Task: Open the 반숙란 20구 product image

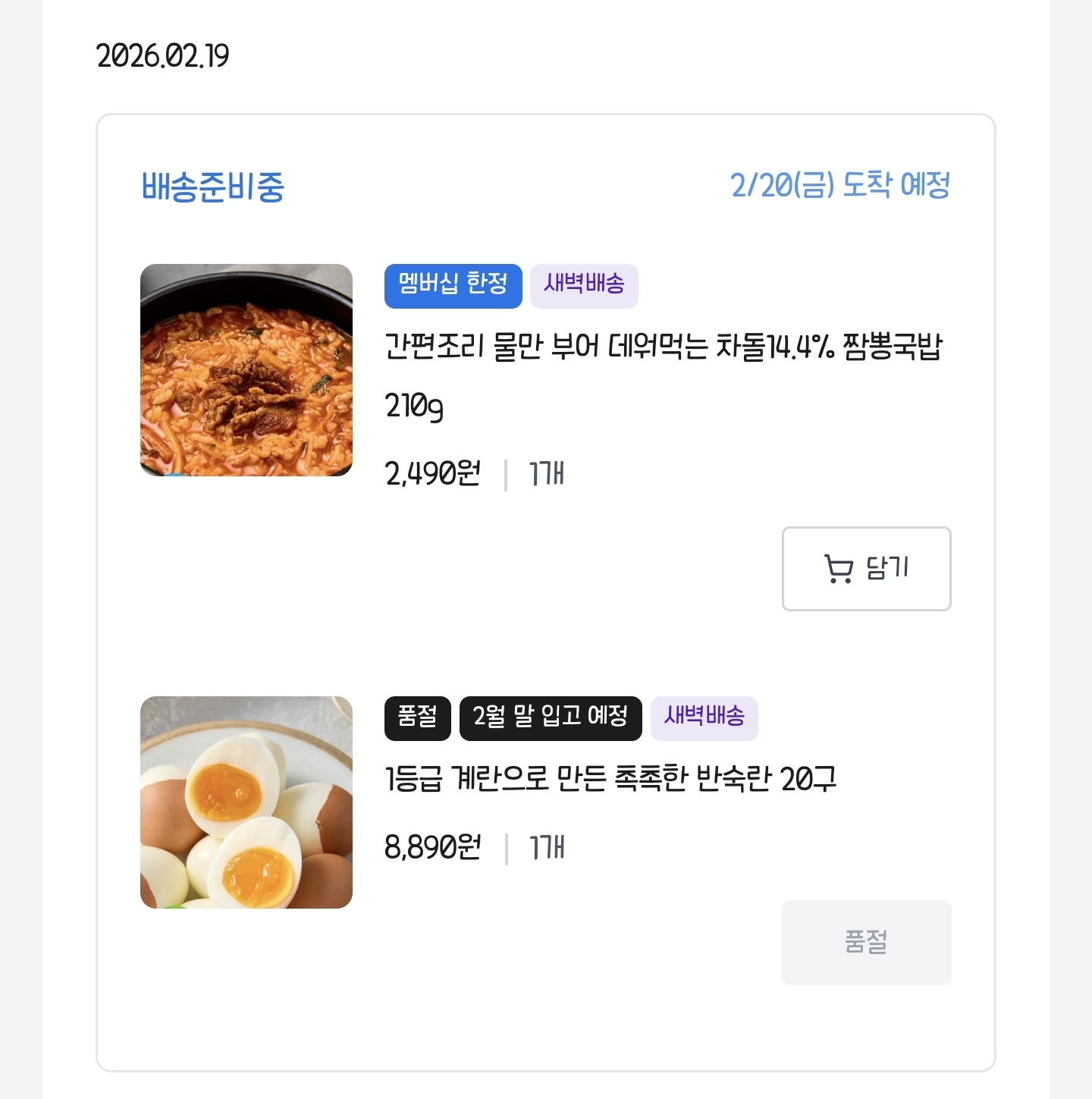Action: click(246, 802)
